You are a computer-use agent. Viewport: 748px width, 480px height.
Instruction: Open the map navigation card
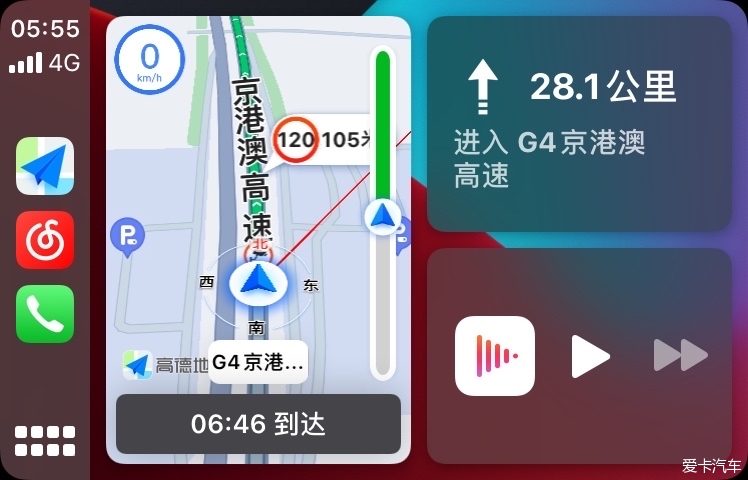point(258,200)
